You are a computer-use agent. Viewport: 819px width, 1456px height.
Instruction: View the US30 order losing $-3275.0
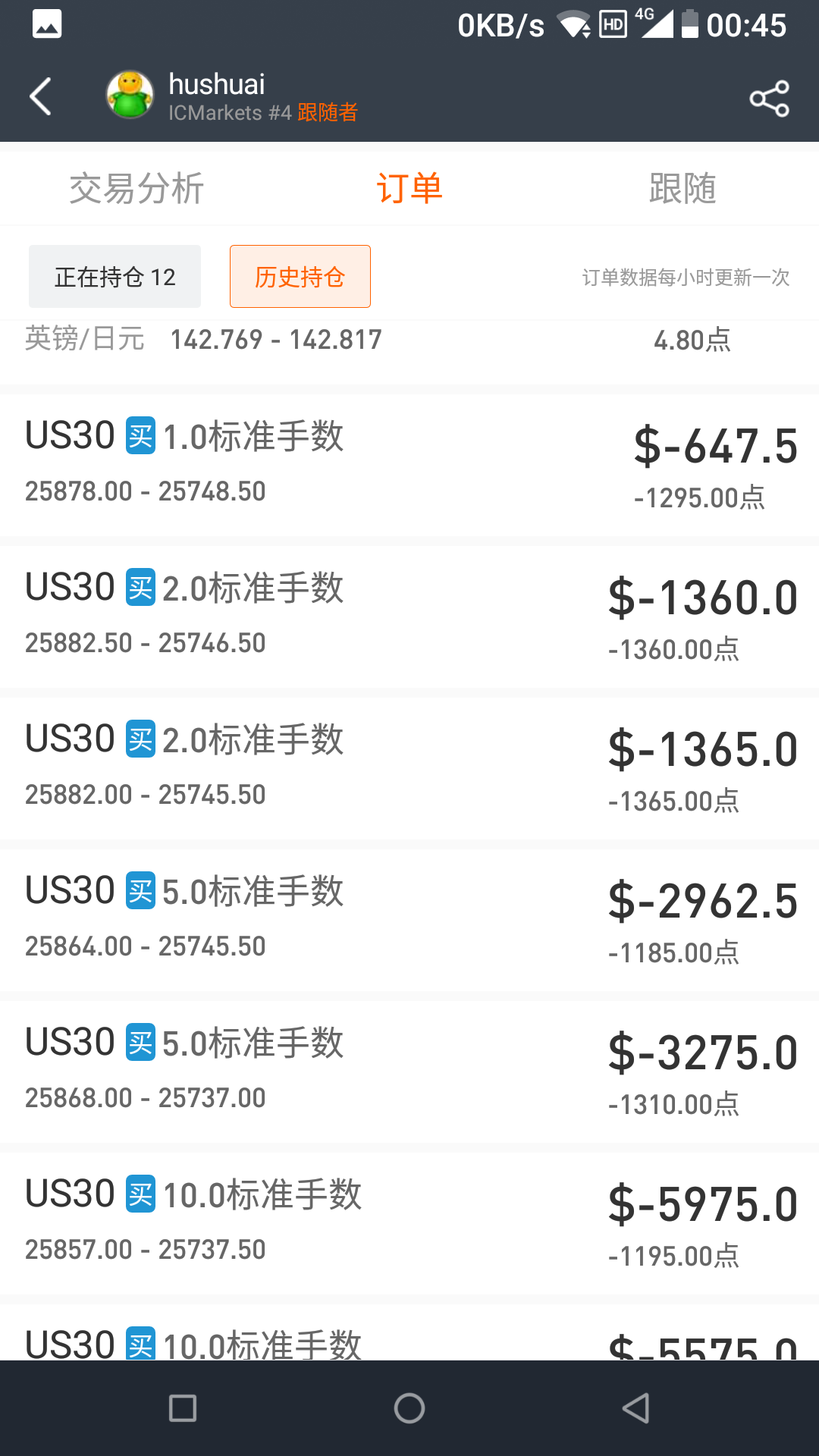click(409, 1072)
